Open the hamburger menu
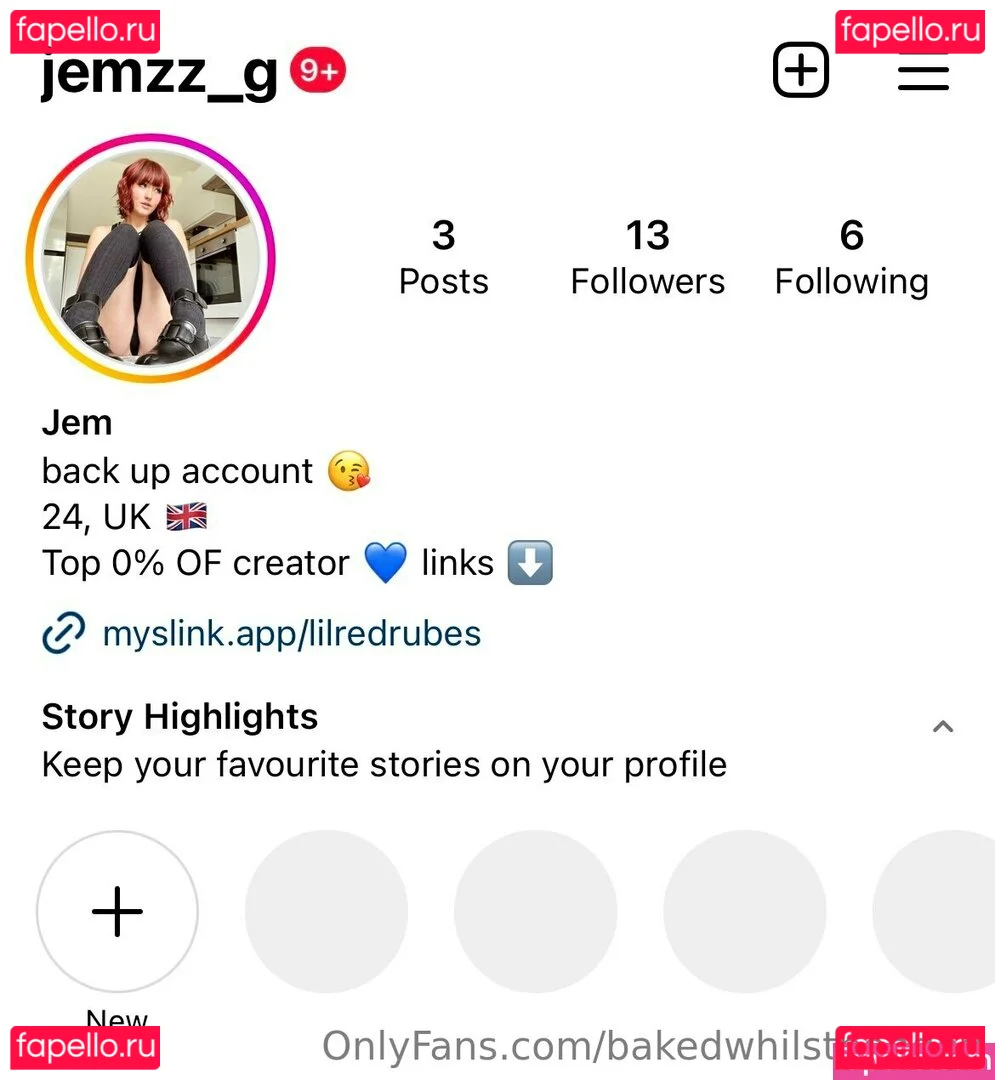995x1080 pixels. 922,76
